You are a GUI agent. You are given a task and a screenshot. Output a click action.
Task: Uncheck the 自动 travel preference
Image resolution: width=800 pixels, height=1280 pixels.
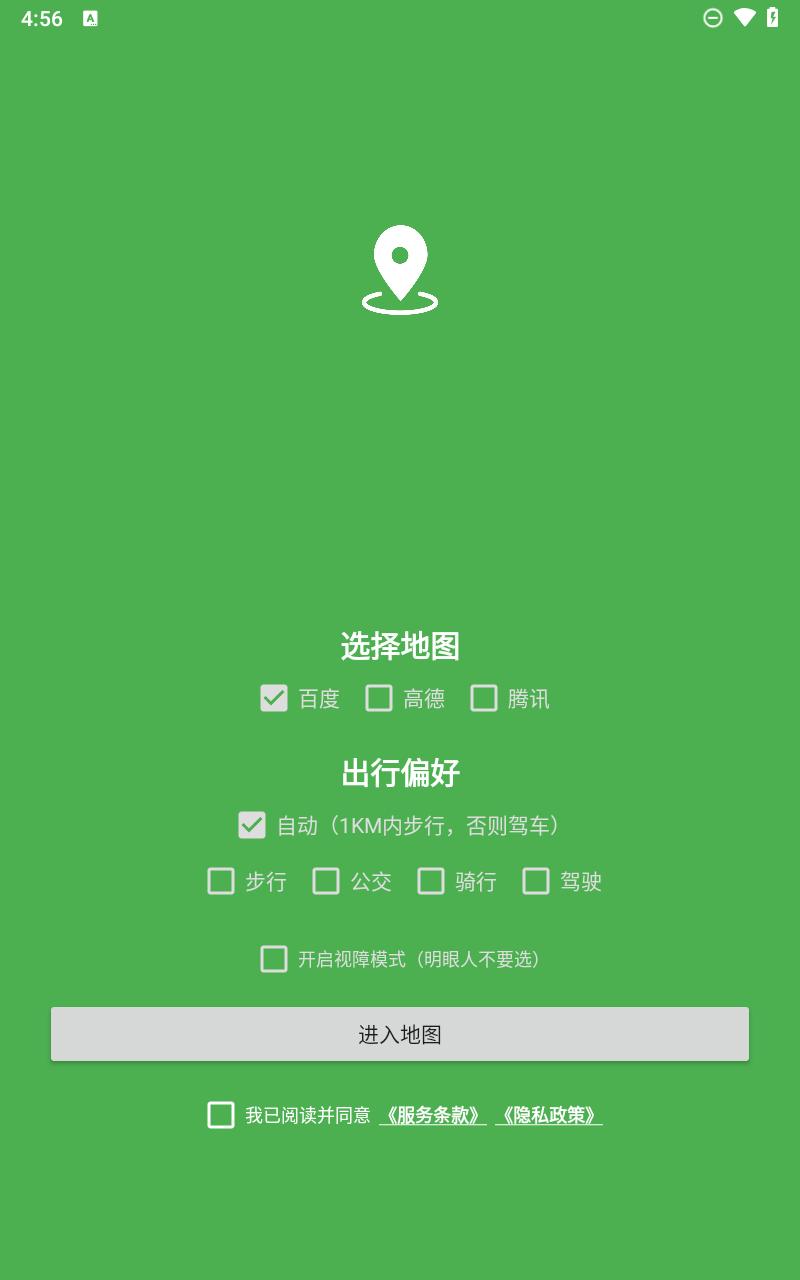252,826
